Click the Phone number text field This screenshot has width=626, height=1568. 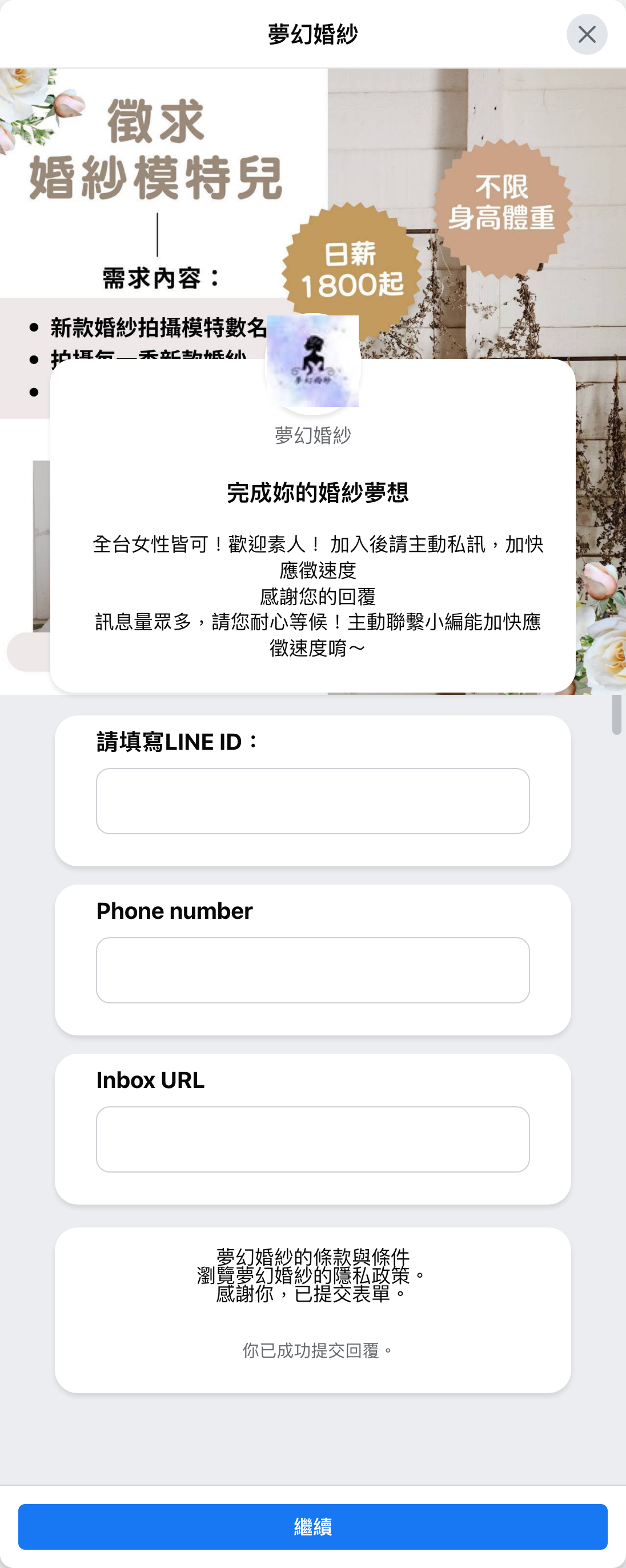[x=312, y=969]
